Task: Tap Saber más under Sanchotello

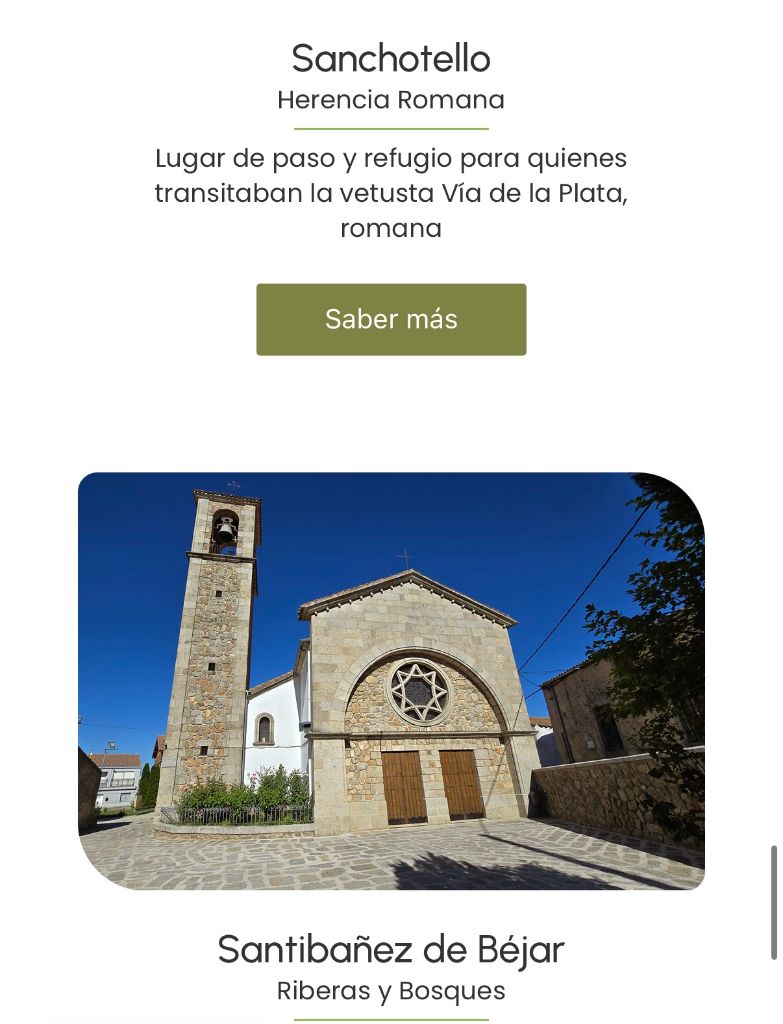Action: coord(391,319)
